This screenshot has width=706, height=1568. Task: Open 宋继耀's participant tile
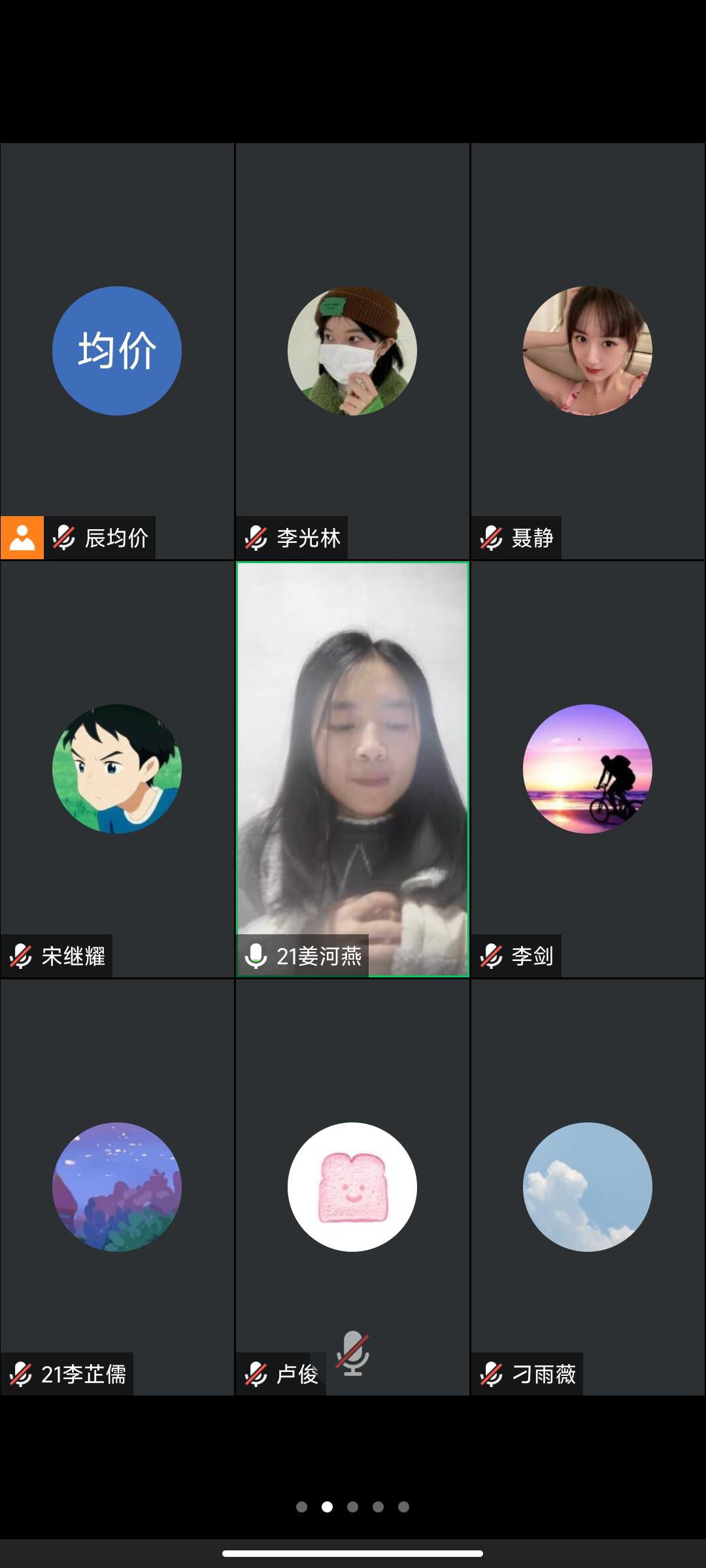pyautogui.click(x=117, y=769)
